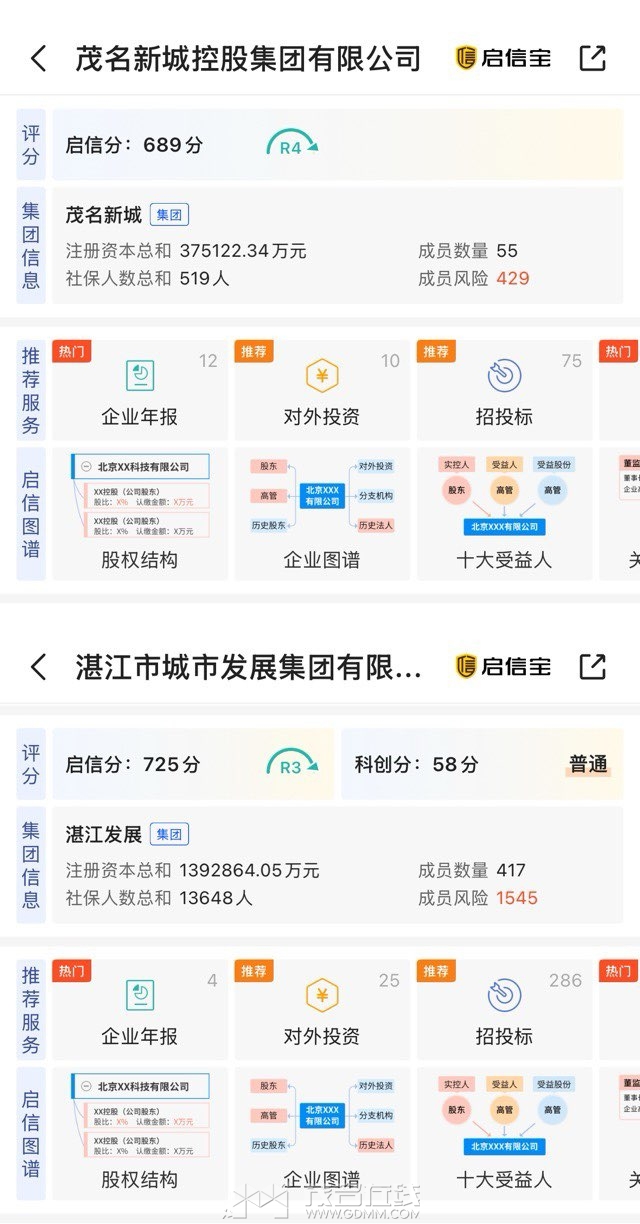
Task: Open 启信分 689分 score card
Action: 337,145
